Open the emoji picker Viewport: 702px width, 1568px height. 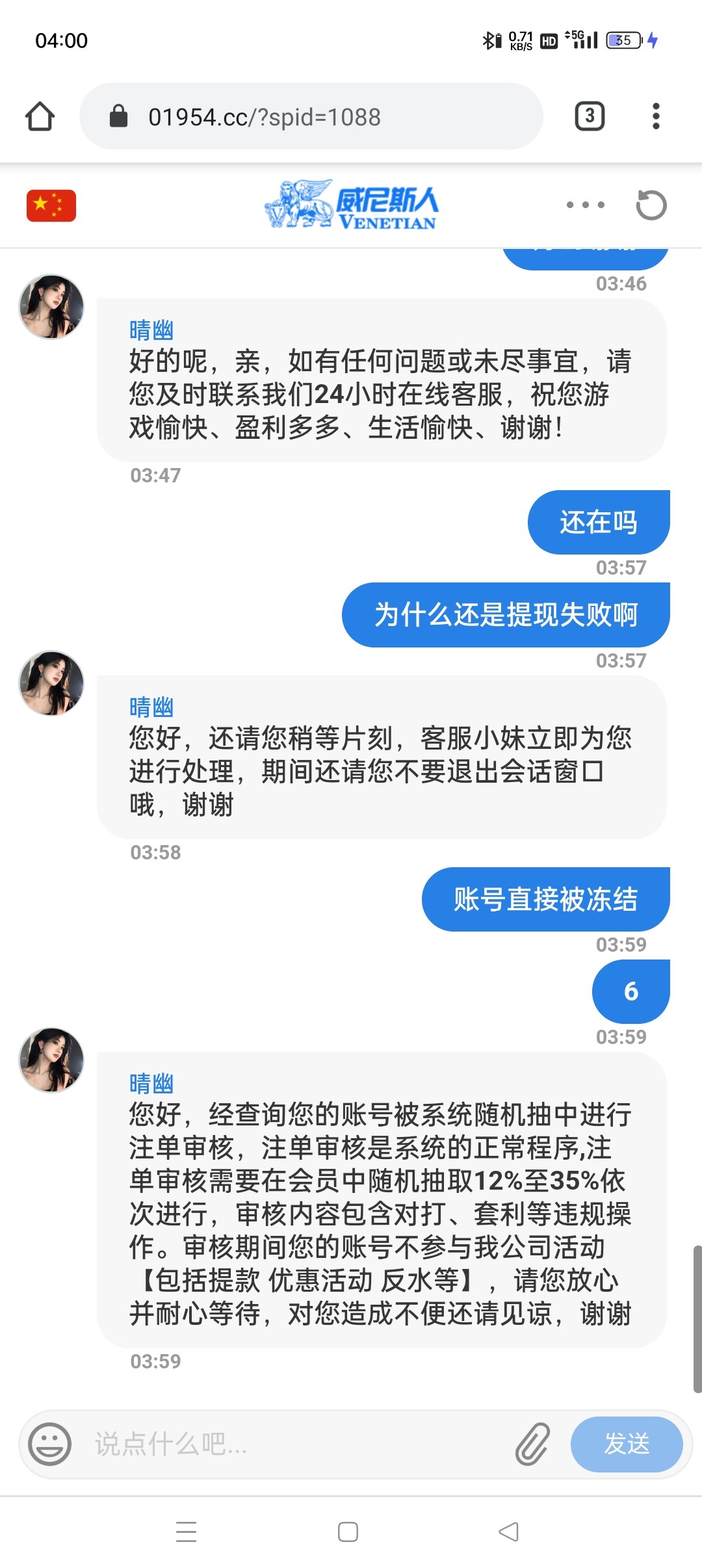pyautogui.click(x=49, y=1444)
